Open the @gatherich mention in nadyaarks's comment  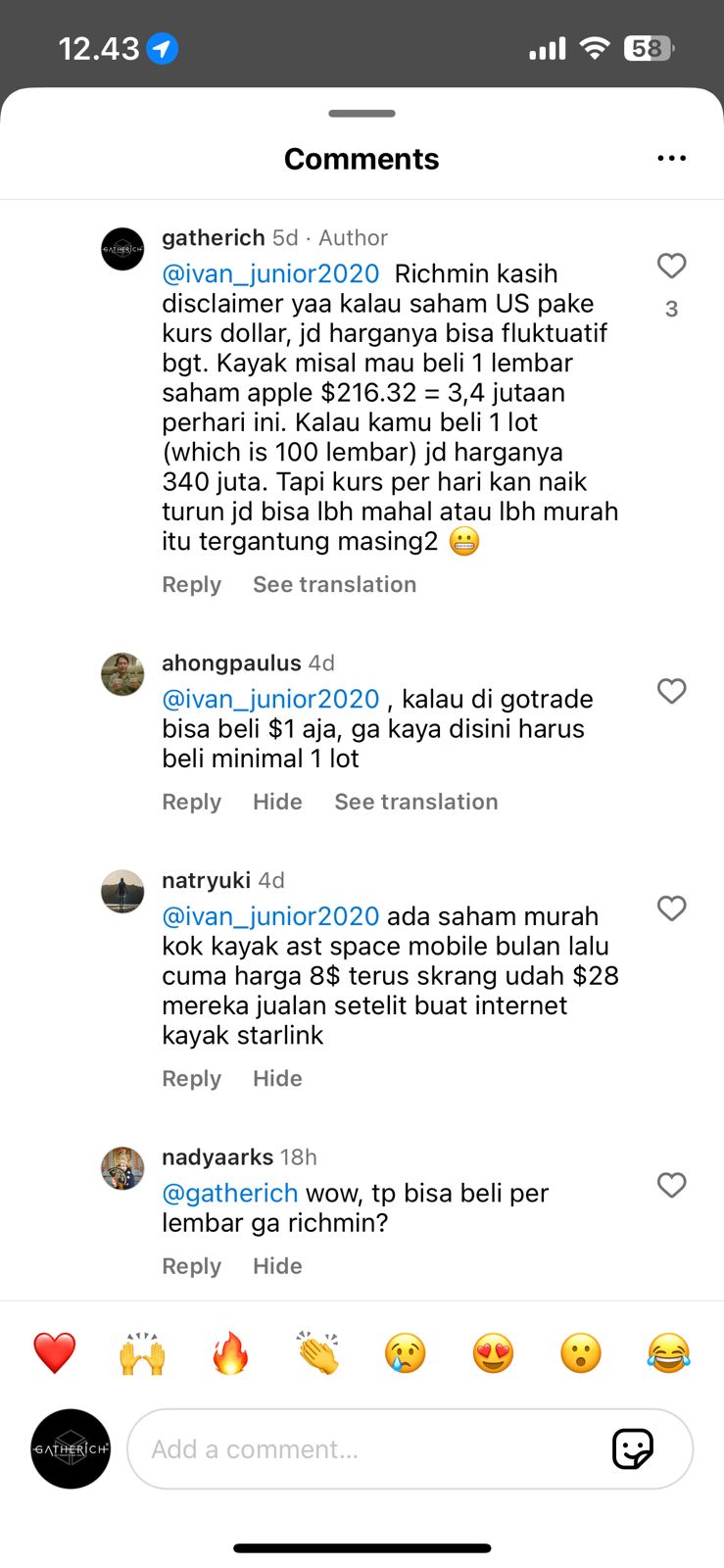coord(230,1194)
